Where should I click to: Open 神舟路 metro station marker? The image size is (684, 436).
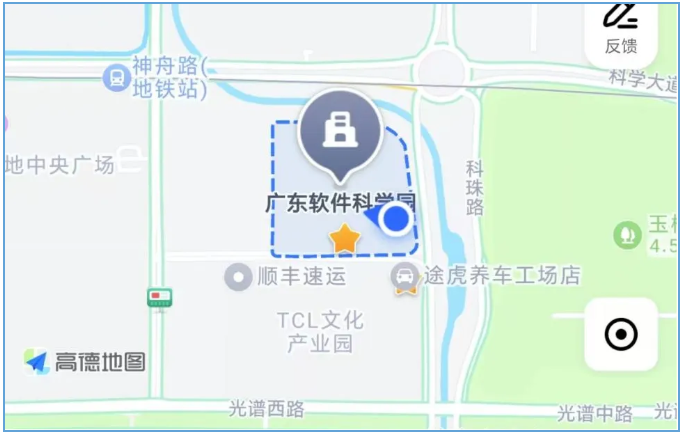116,77
